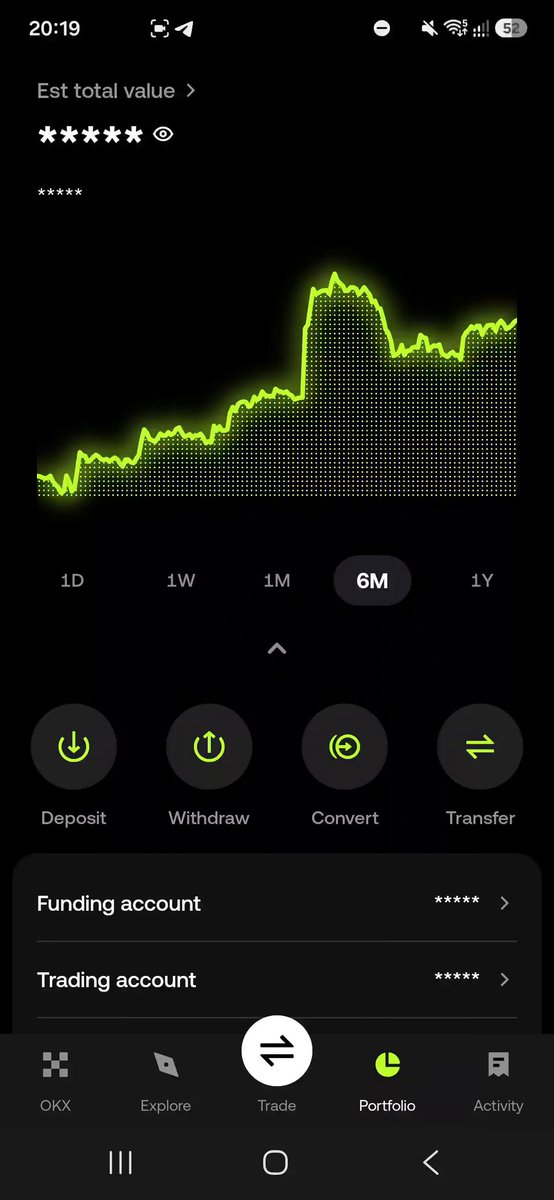554x1200 pixels.
Task: Open the Funding account row
Action: pyautogui.click(x=277, y=903)
